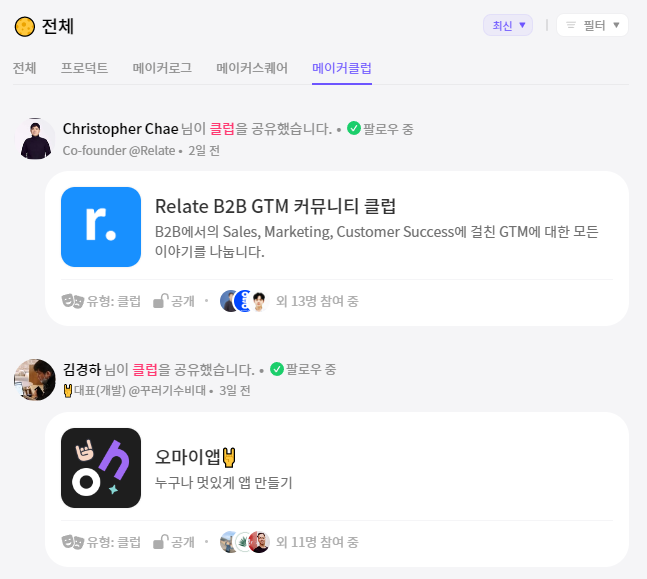
Task: View participants of the 오마이앱 club
Action: coord(289,542)
